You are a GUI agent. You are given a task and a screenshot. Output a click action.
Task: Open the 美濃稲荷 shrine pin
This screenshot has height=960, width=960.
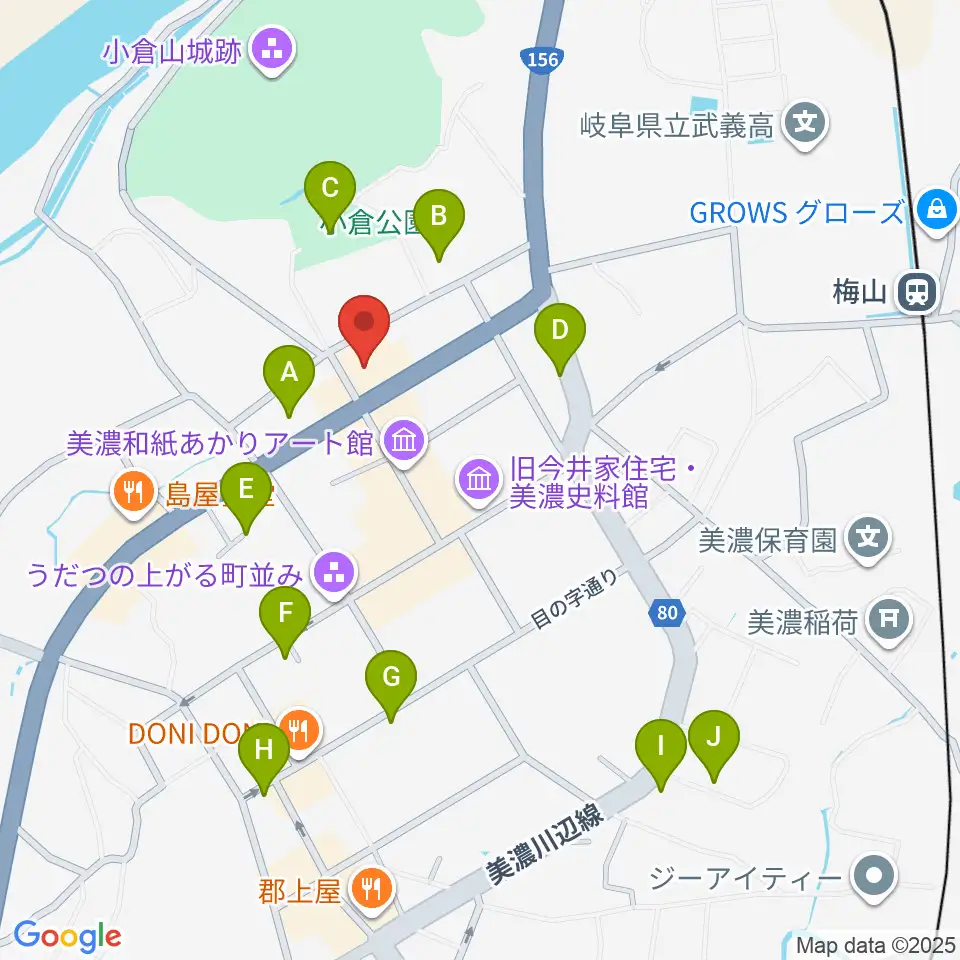(890, 622)
